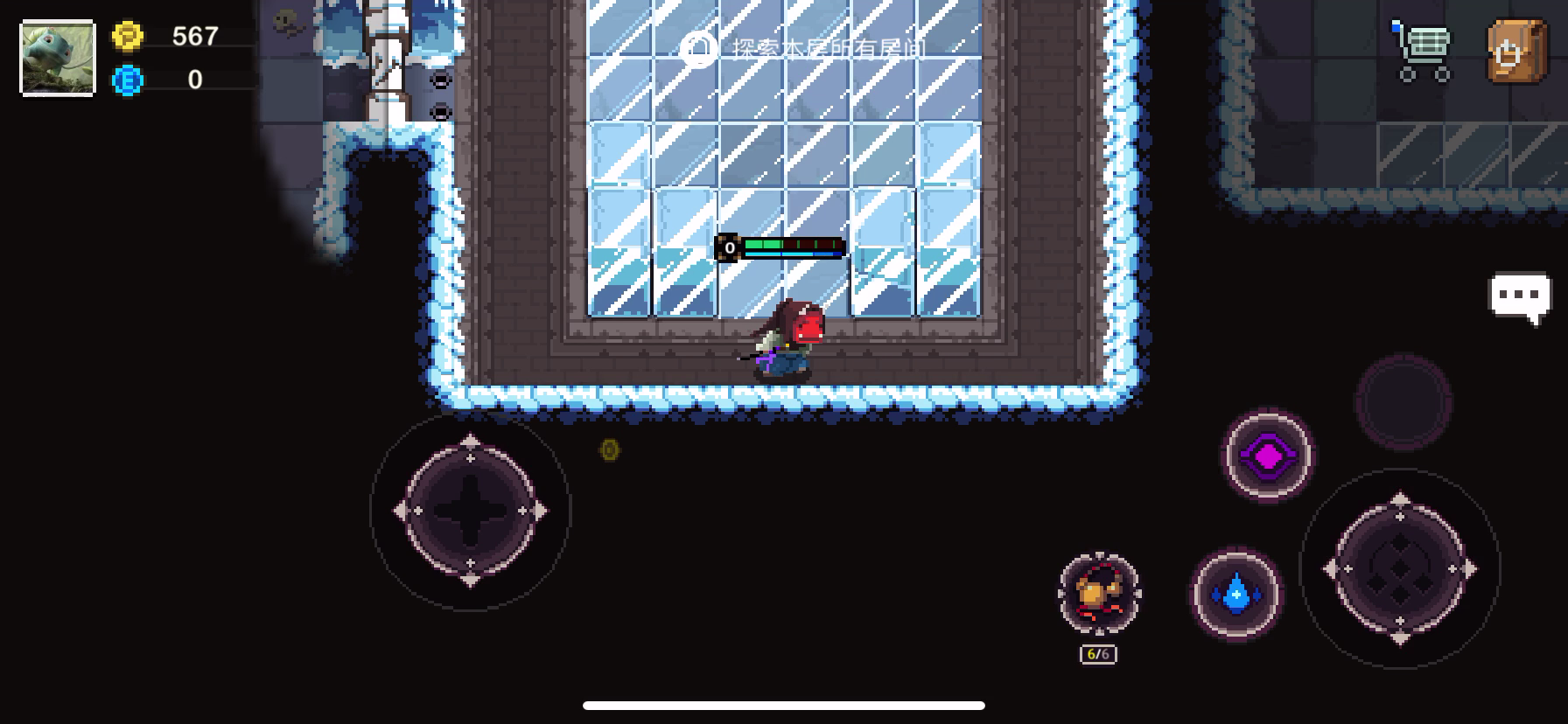Open the chat bubble
Image resolution: width=1568 pixels, height=724 pixels.
click(x=1520, y=297)
